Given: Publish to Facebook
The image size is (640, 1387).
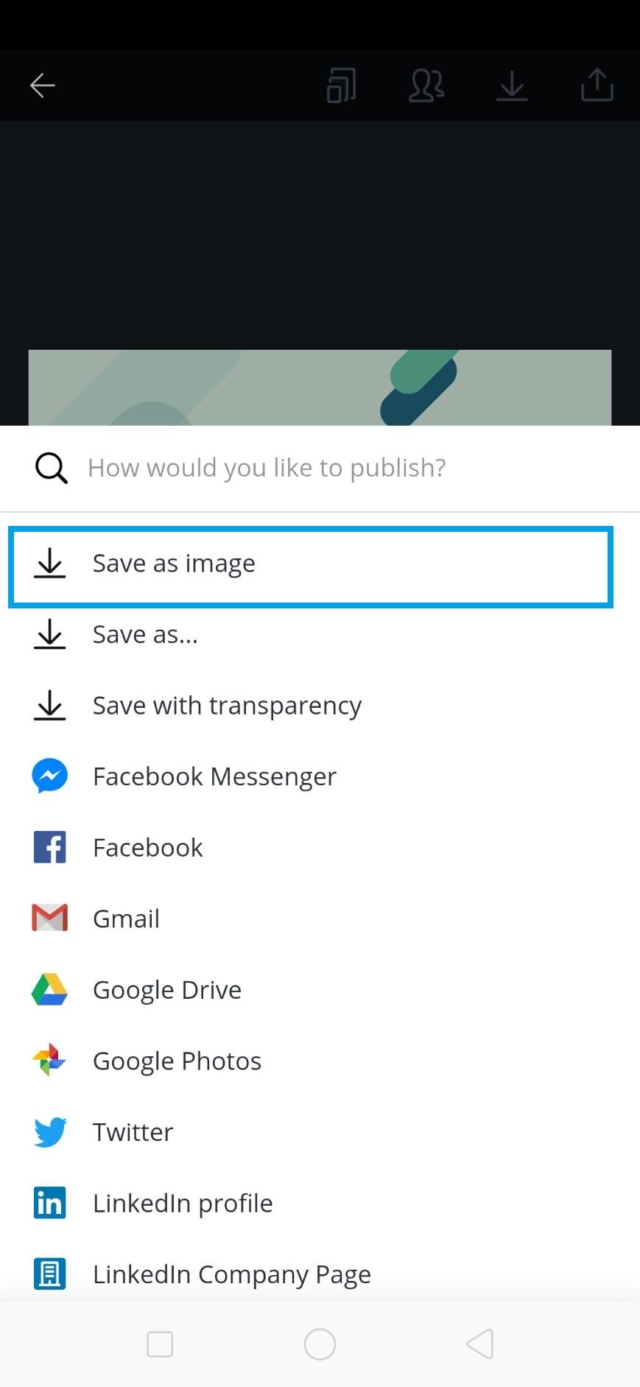Looking at the screenshot, I should 320,848.
